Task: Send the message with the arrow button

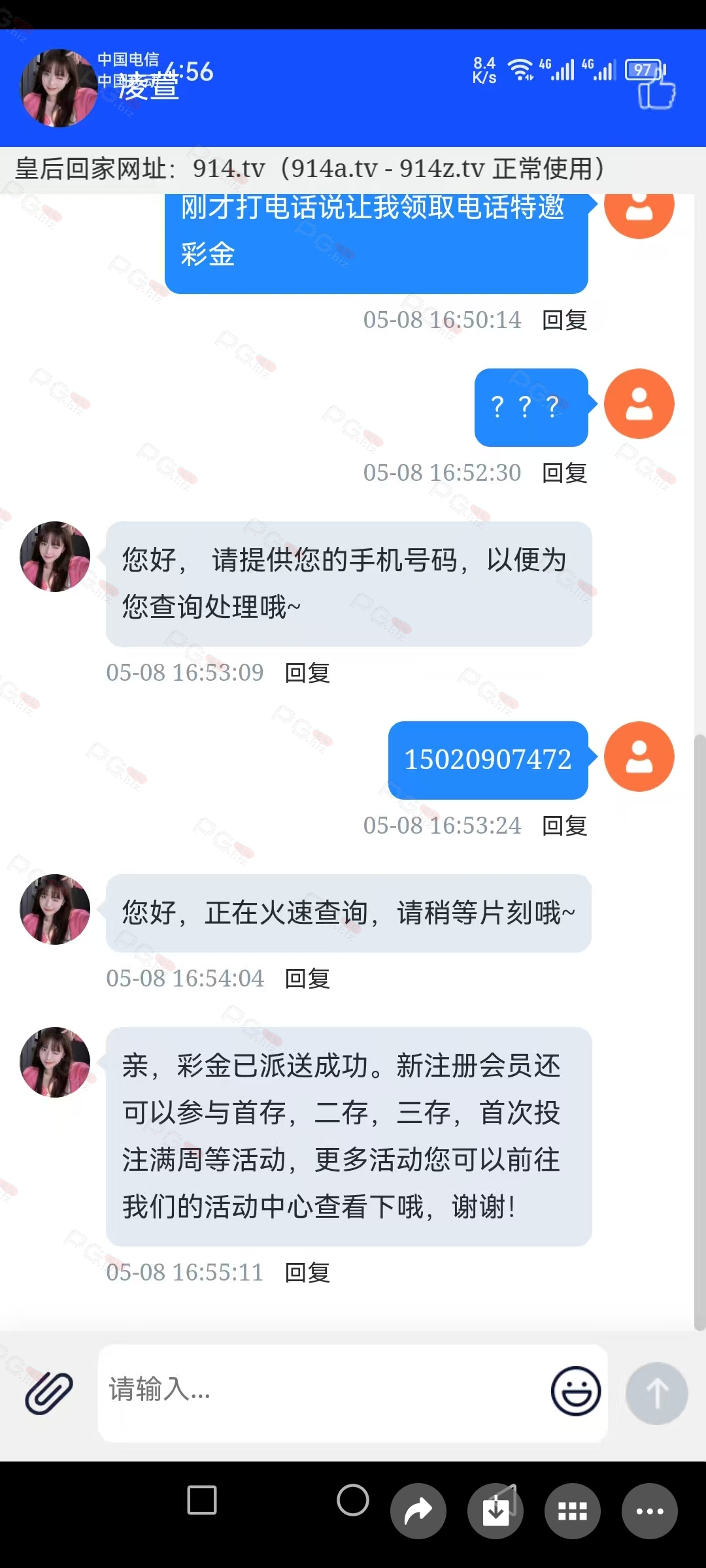Action: coord(656,1393)
